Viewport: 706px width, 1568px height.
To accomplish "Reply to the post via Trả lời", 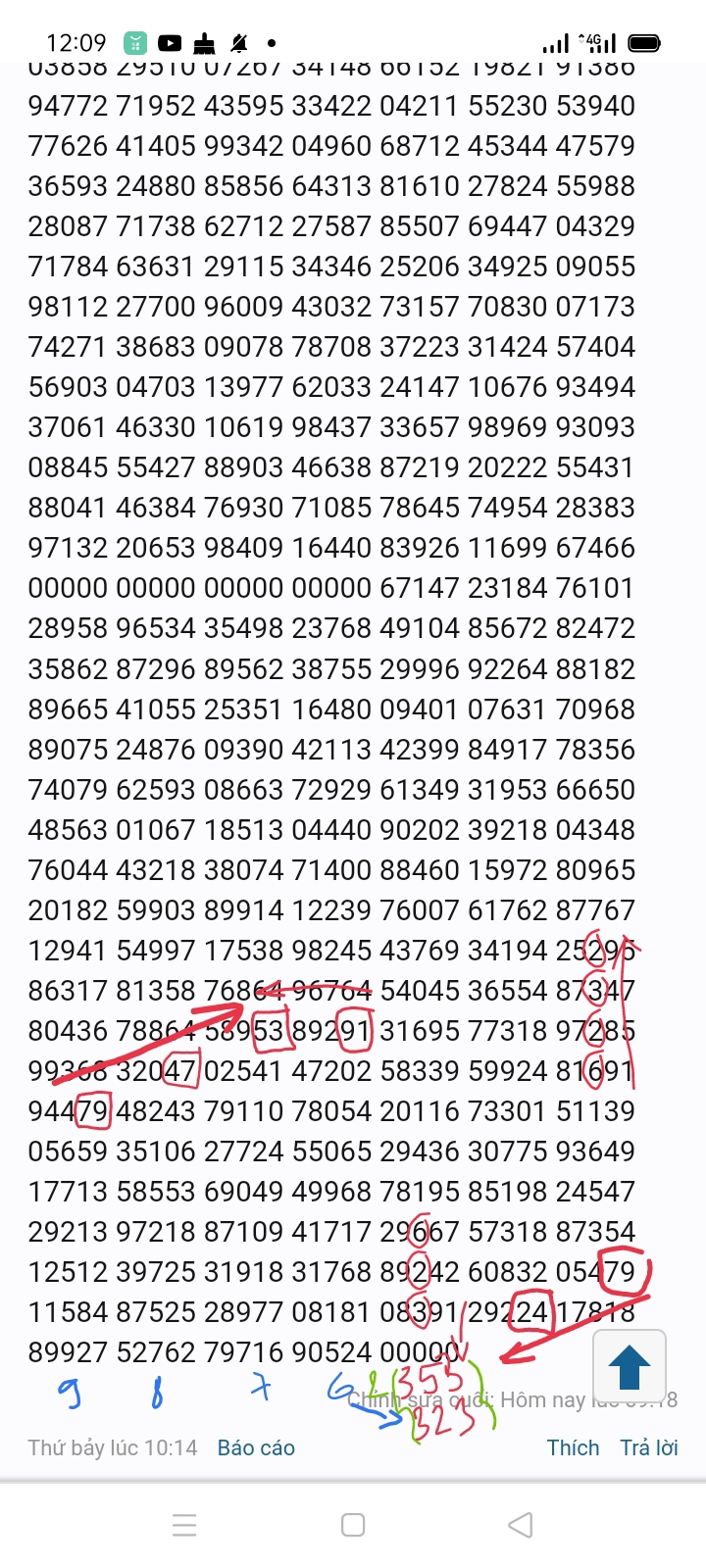I will click(649, 1448).
